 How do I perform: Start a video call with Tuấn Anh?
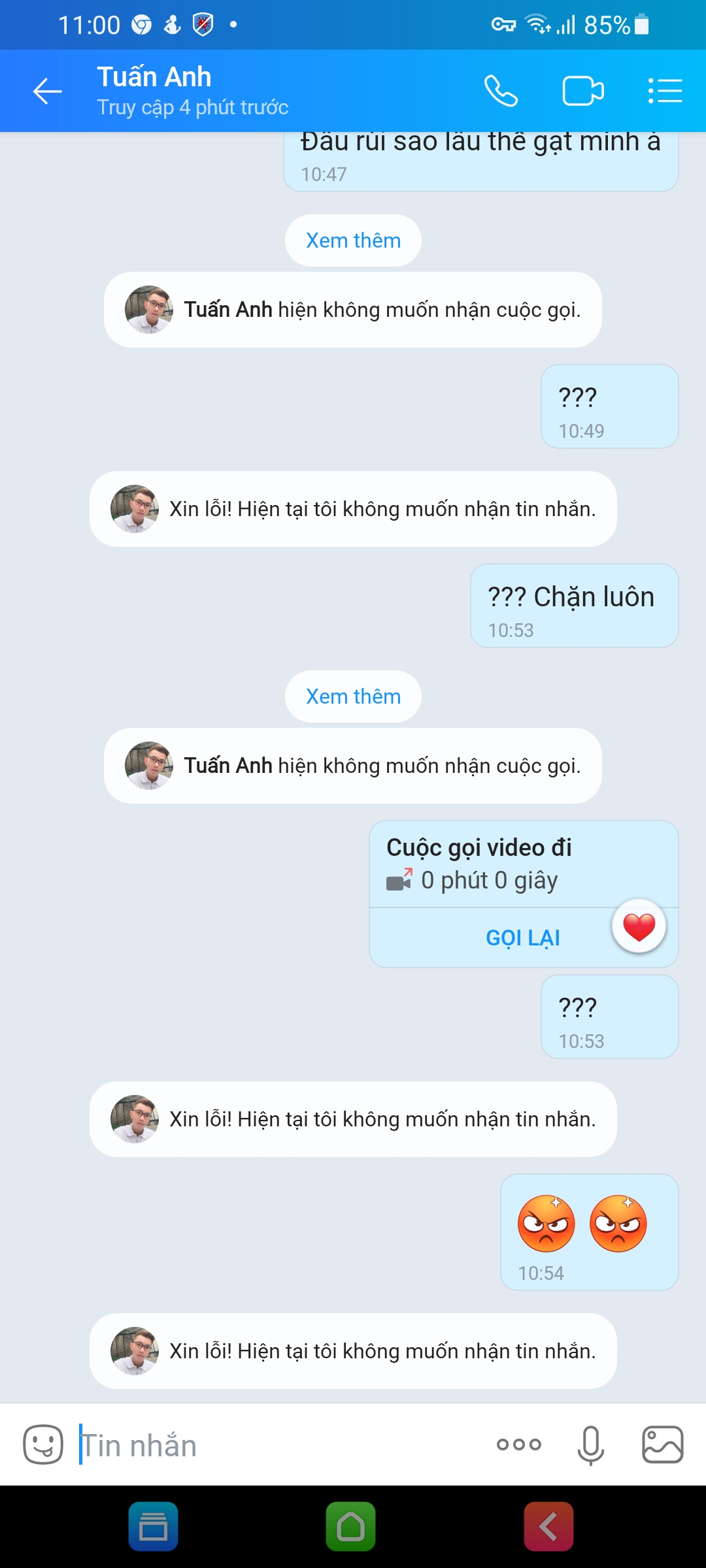[582, 91]
